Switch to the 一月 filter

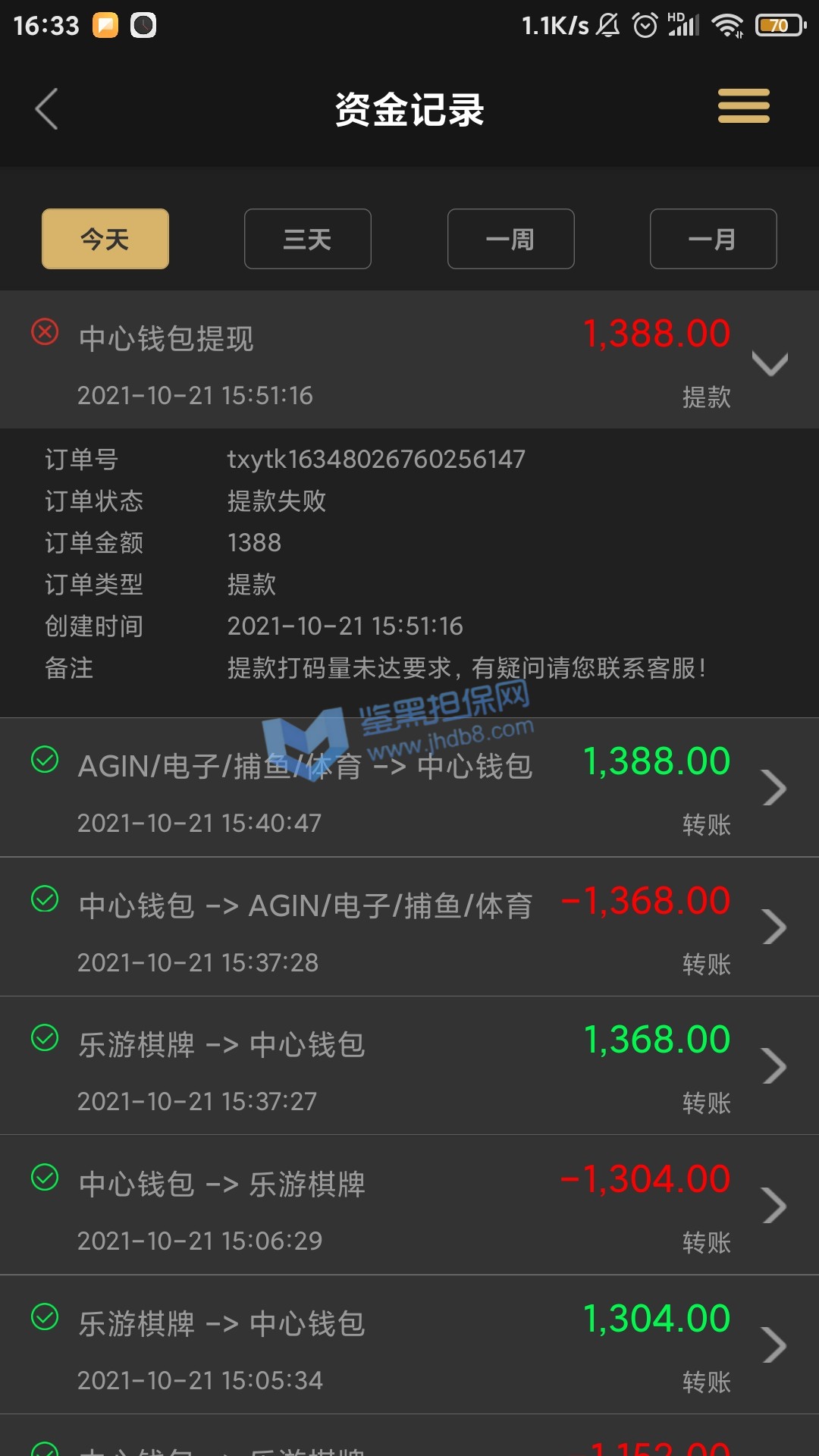(x=713, y=239)
